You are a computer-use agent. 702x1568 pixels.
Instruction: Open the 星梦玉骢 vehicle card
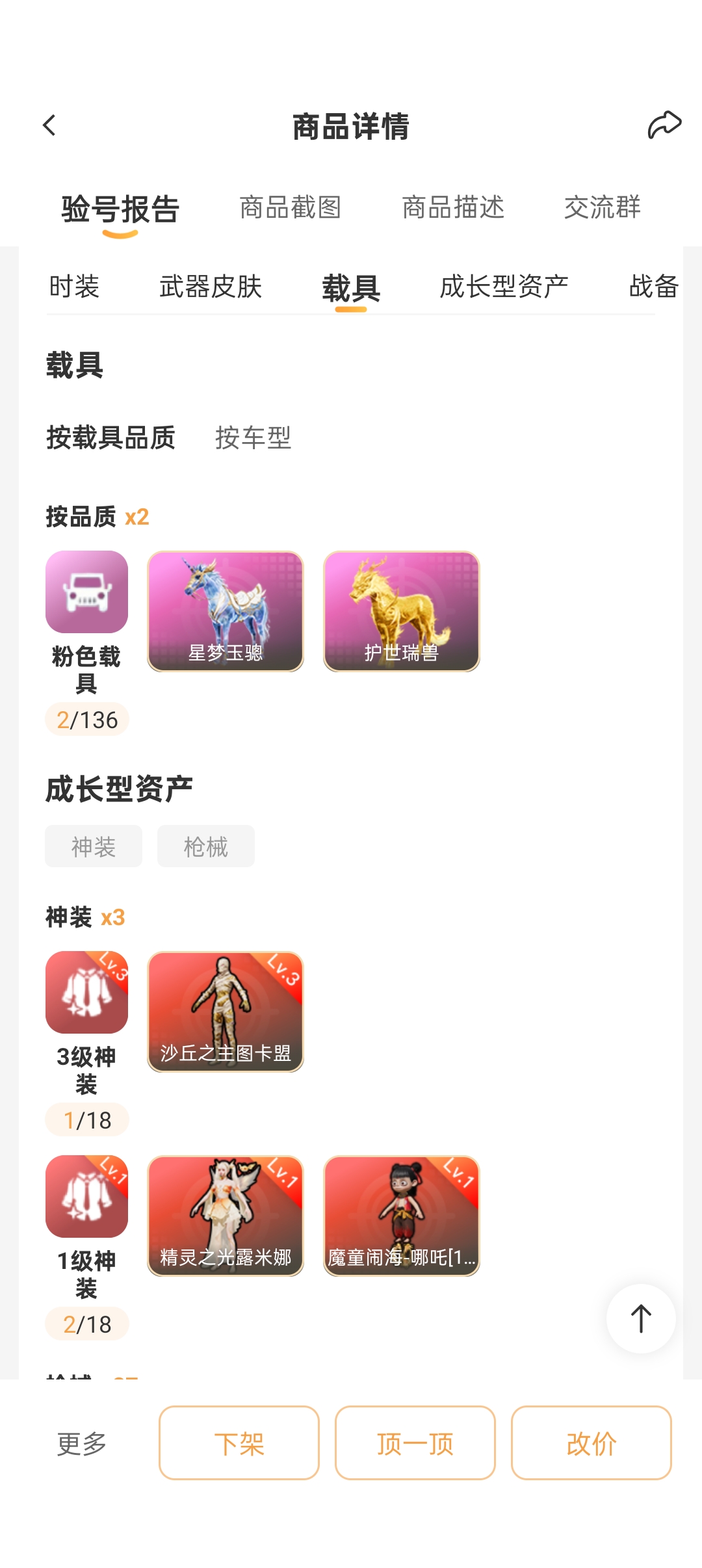[x=226, y=611]
